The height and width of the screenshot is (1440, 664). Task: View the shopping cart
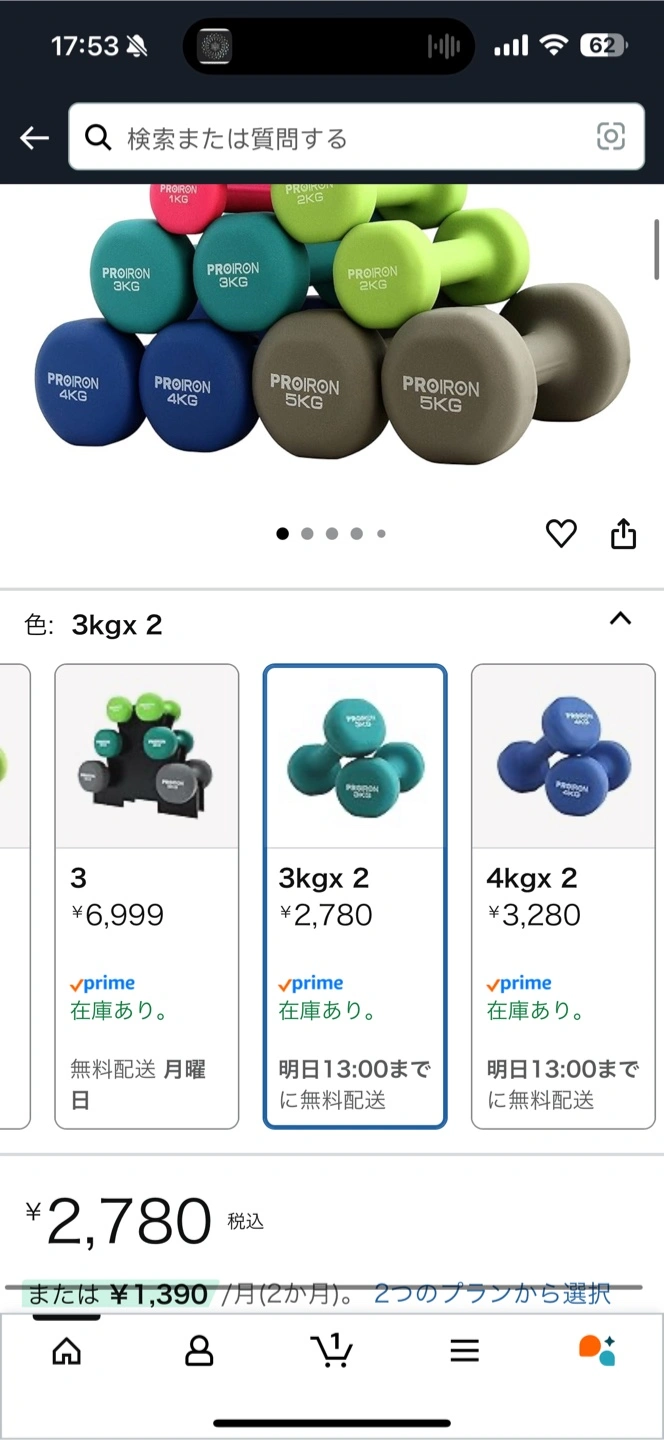click(331, 1351)
